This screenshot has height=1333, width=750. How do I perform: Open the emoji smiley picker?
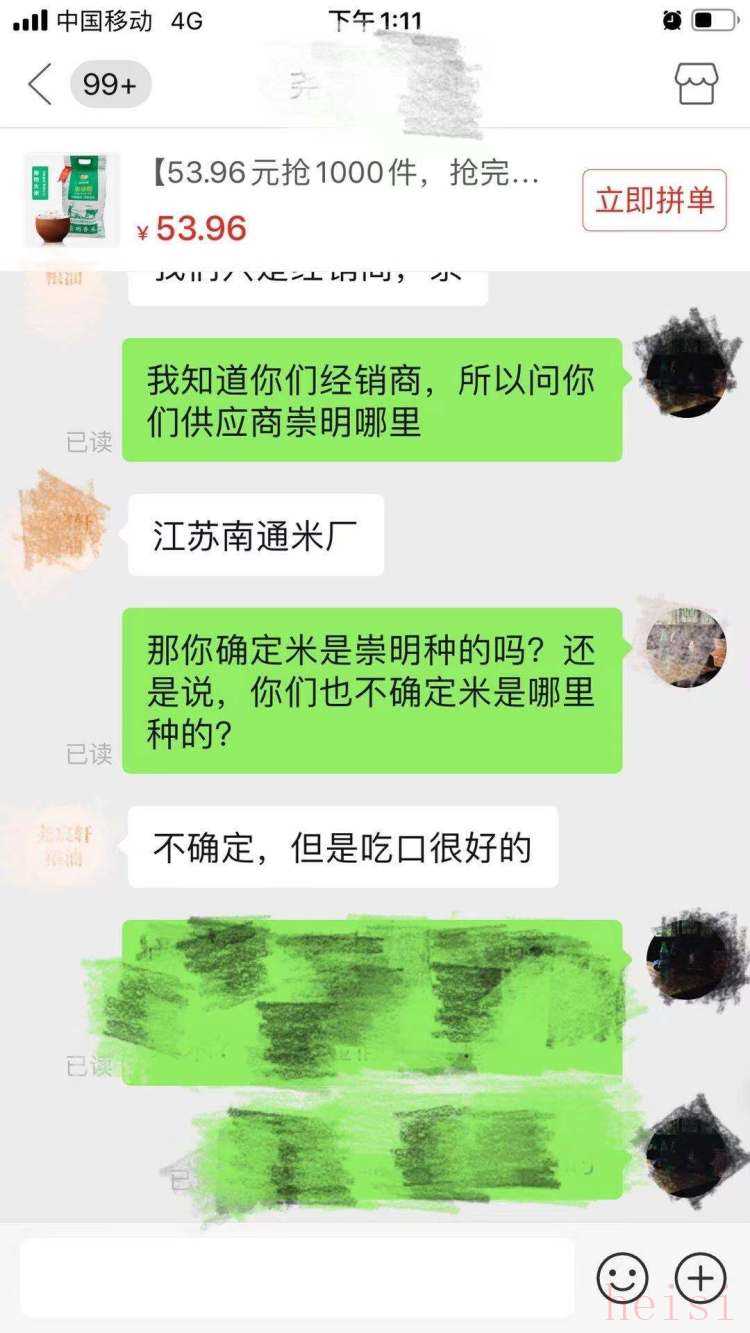[622, 1277]
